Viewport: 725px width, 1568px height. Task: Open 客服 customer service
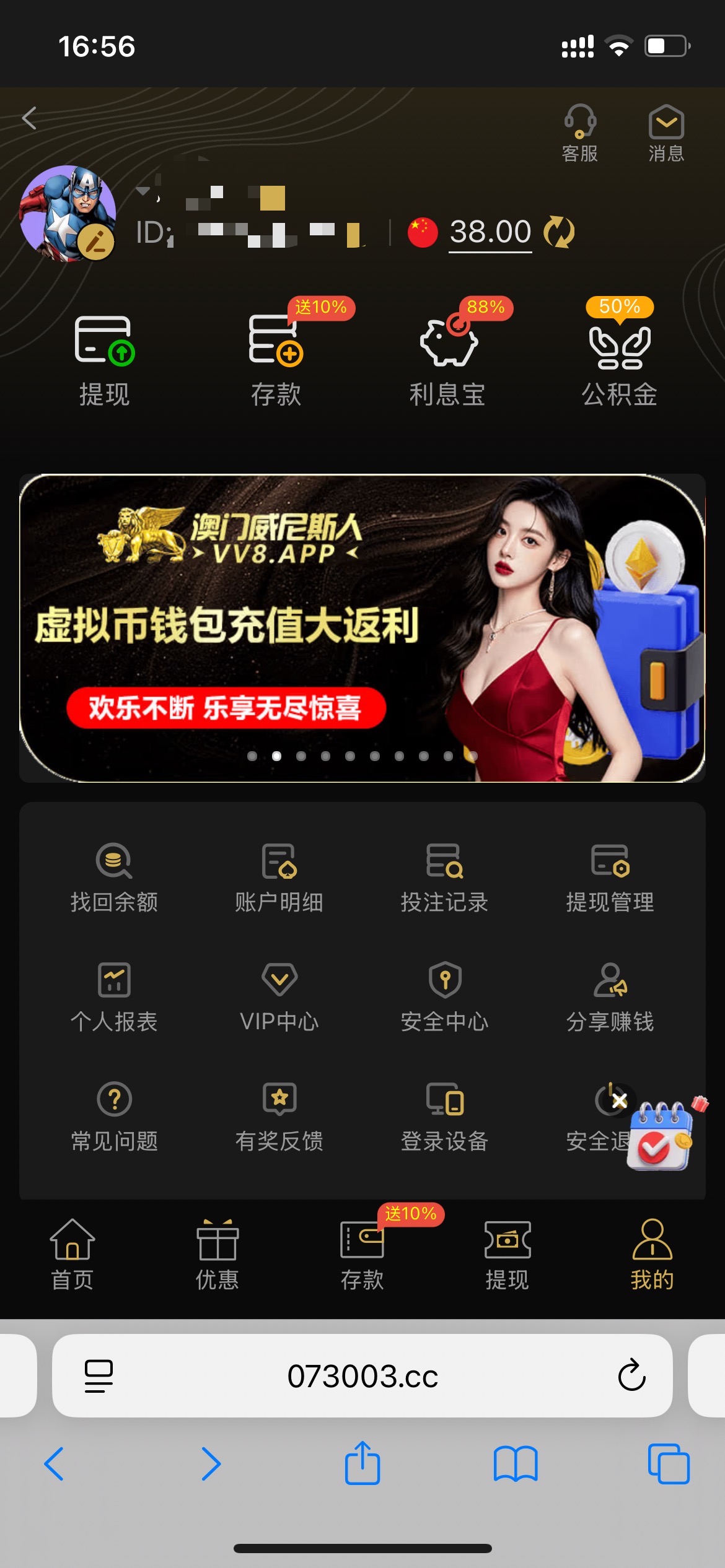[579, 133]
